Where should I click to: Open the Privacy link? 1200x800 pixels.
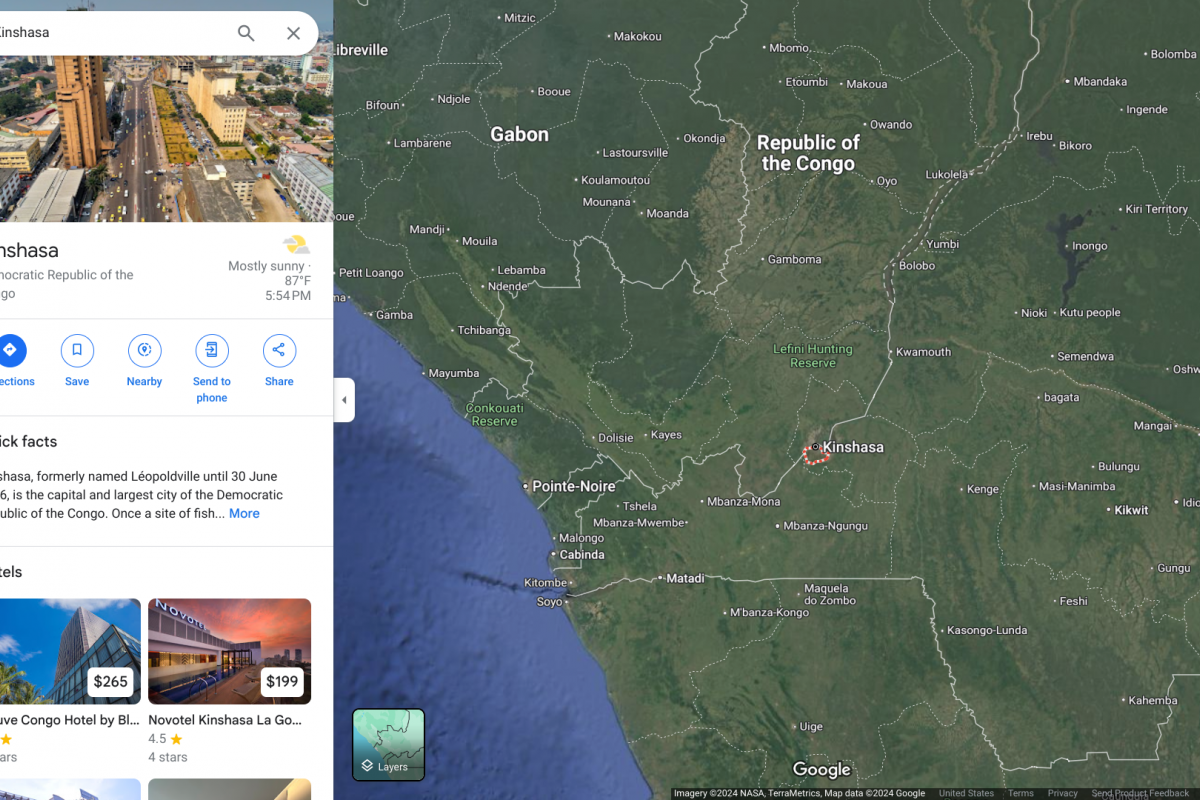click(1062, 793)
